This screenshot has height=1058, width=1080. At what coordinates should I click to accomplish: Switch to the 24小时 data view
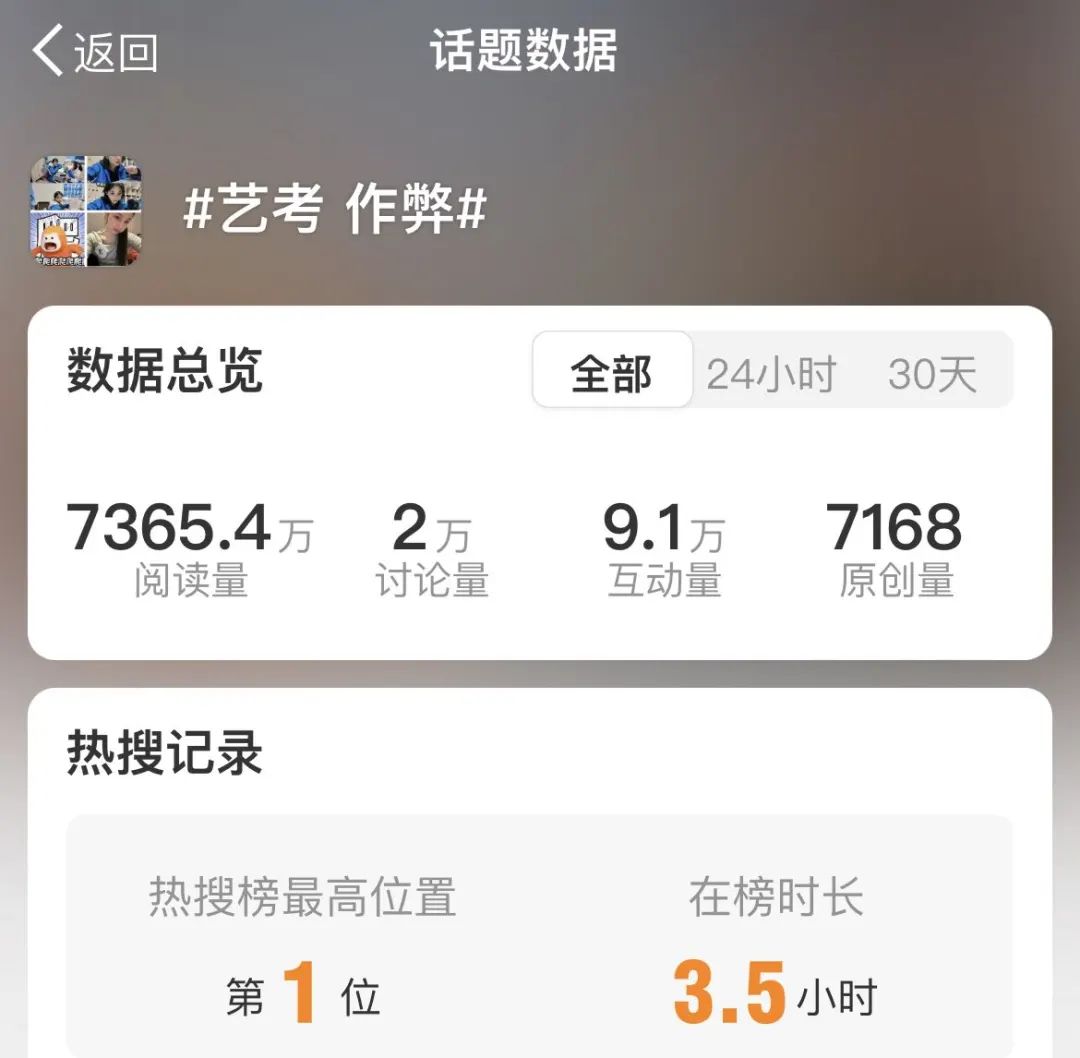(771, 374)
